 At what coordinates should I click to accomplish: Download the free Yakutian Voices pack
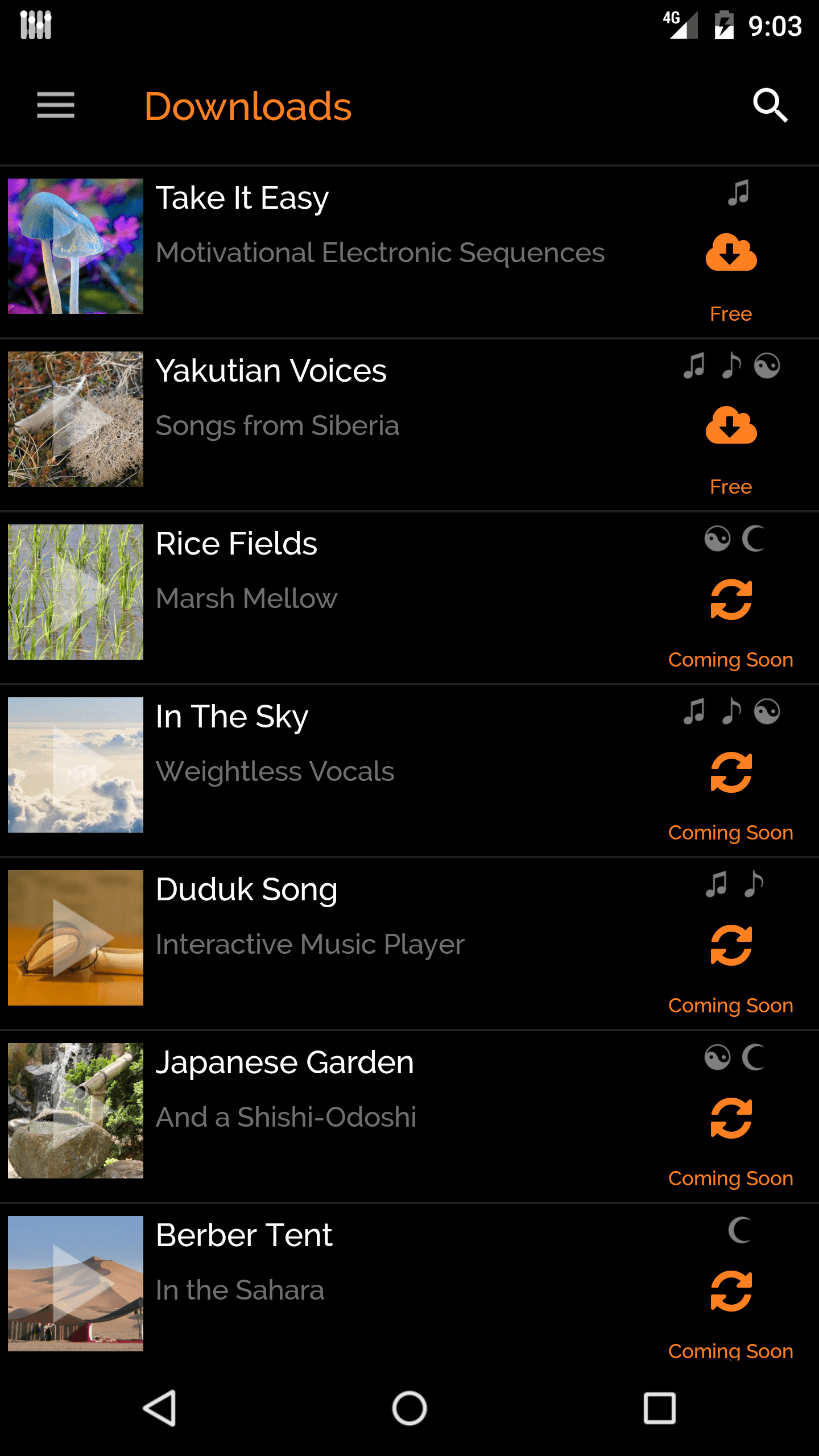731,426
